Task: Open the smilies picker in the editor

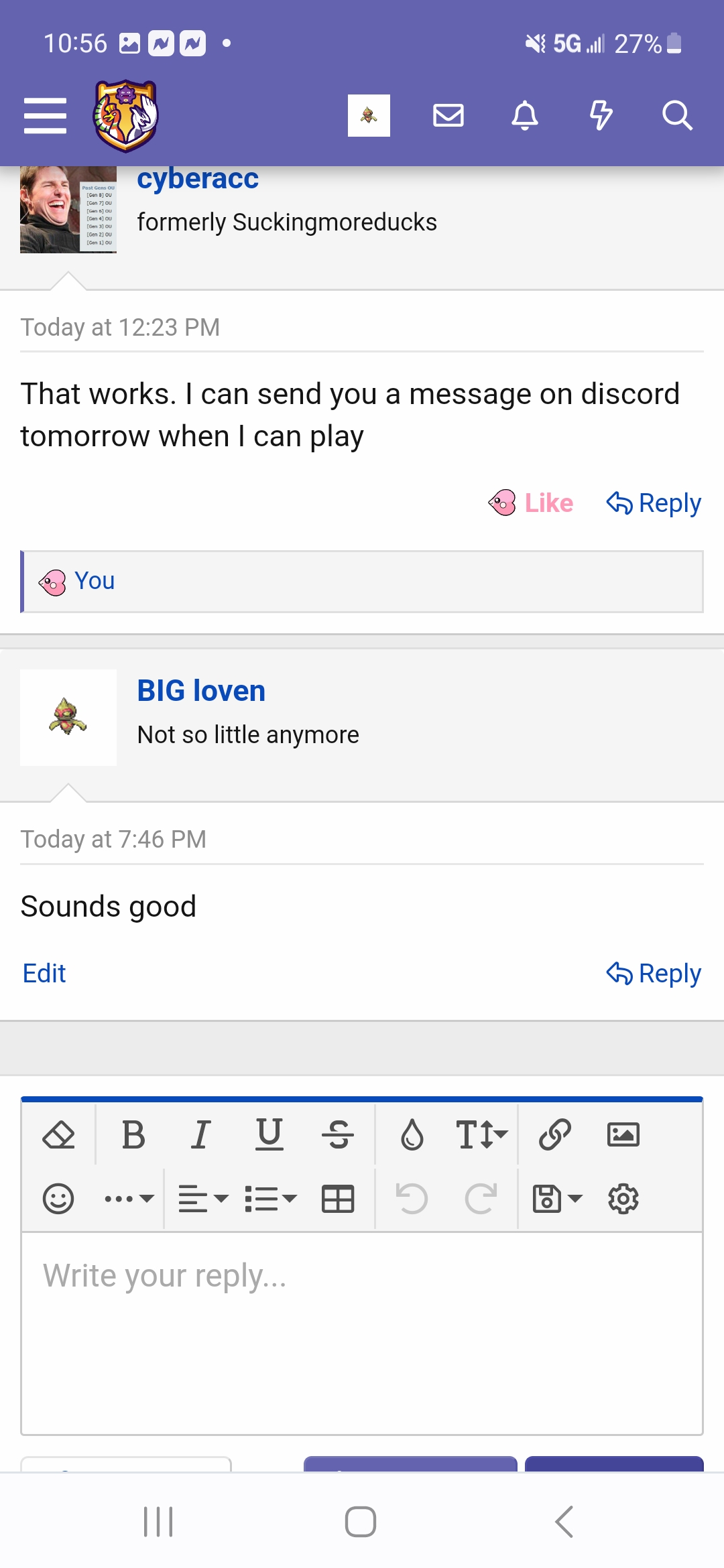Action: pyautogui.click(x=58, y=1199)
